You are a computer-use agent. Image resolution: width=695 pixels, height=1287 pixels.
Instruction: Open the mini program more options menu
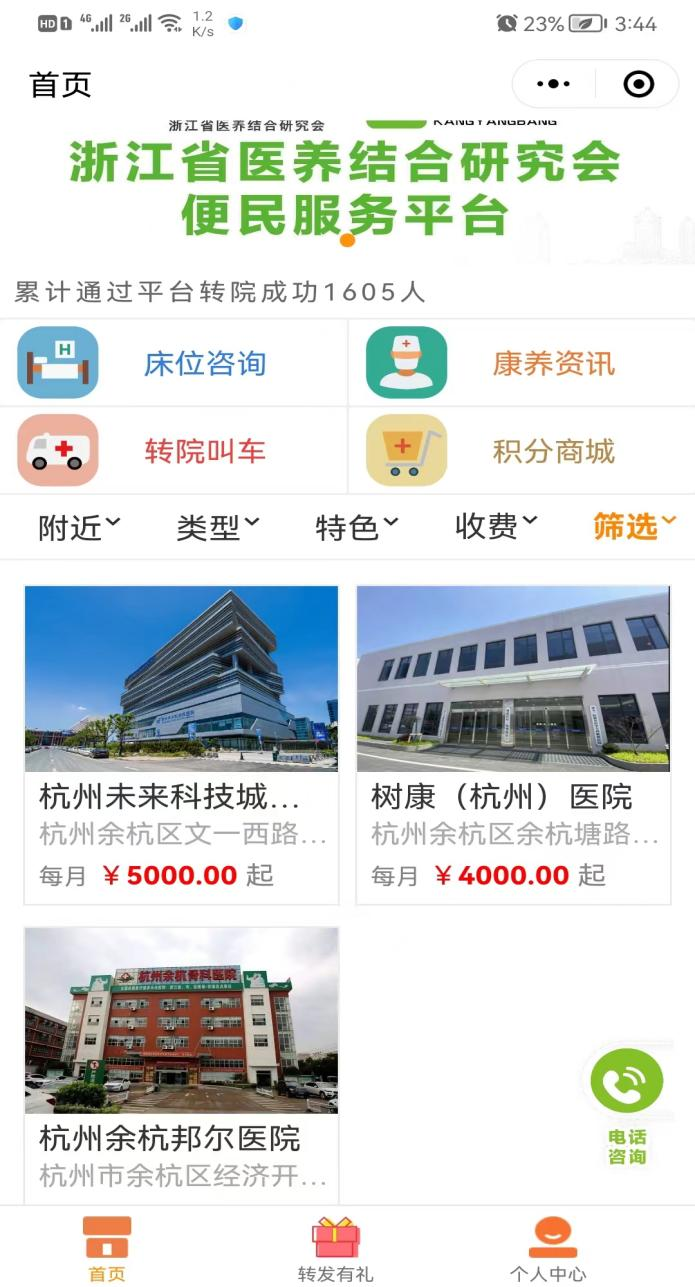553,84
